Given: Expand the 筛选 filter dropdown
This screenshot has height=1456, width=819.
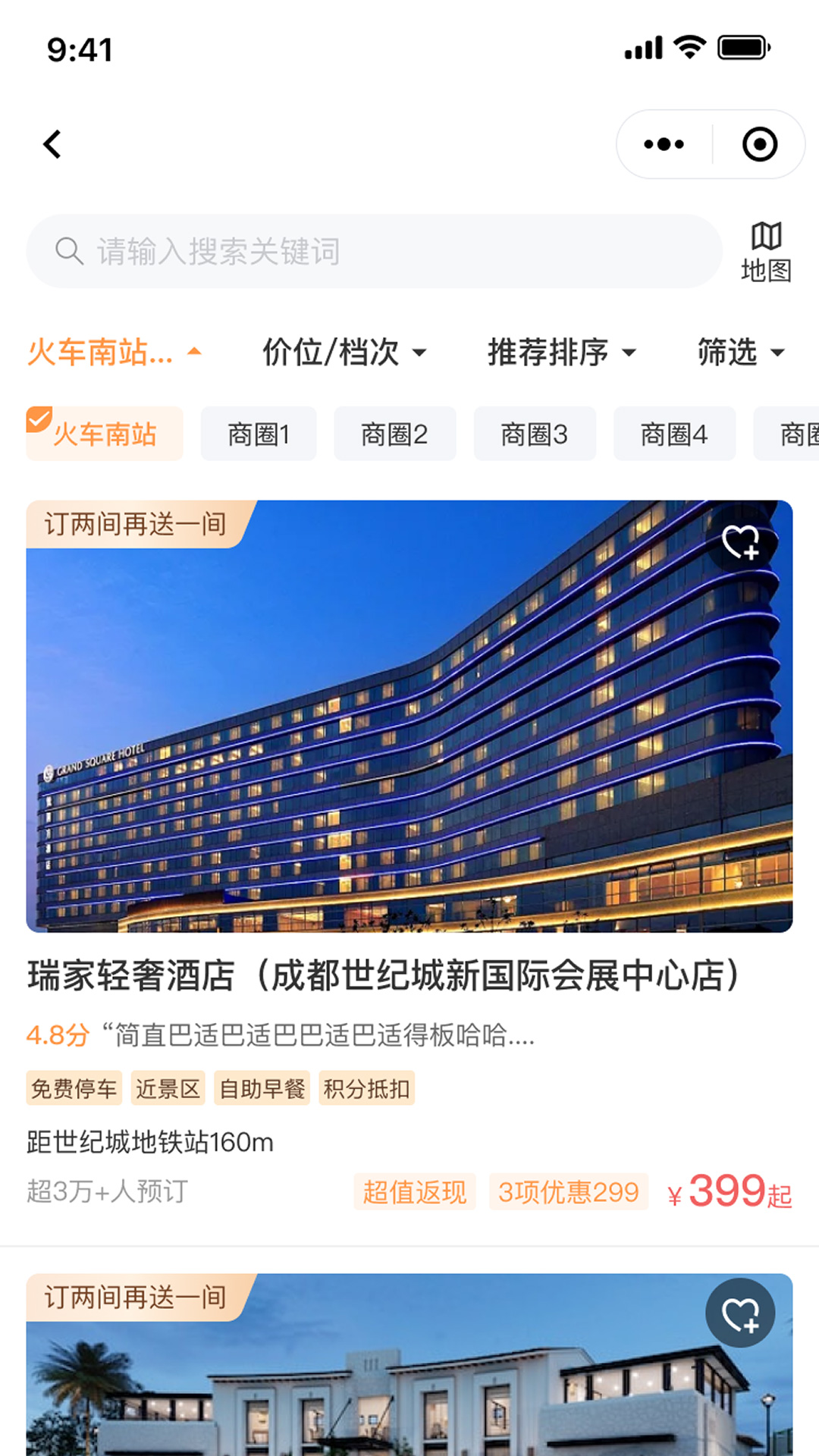Looking at the screenshot, I should pos(741,352).
